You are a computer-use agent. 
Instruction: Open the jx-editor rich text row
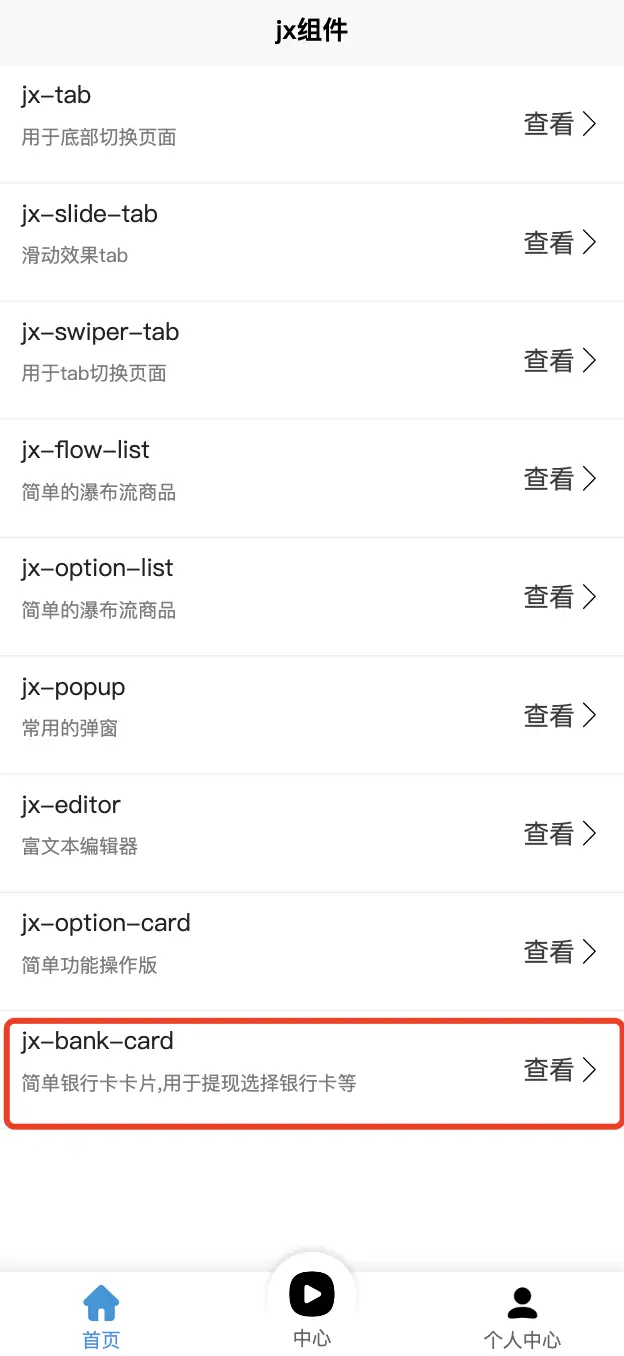312,832
